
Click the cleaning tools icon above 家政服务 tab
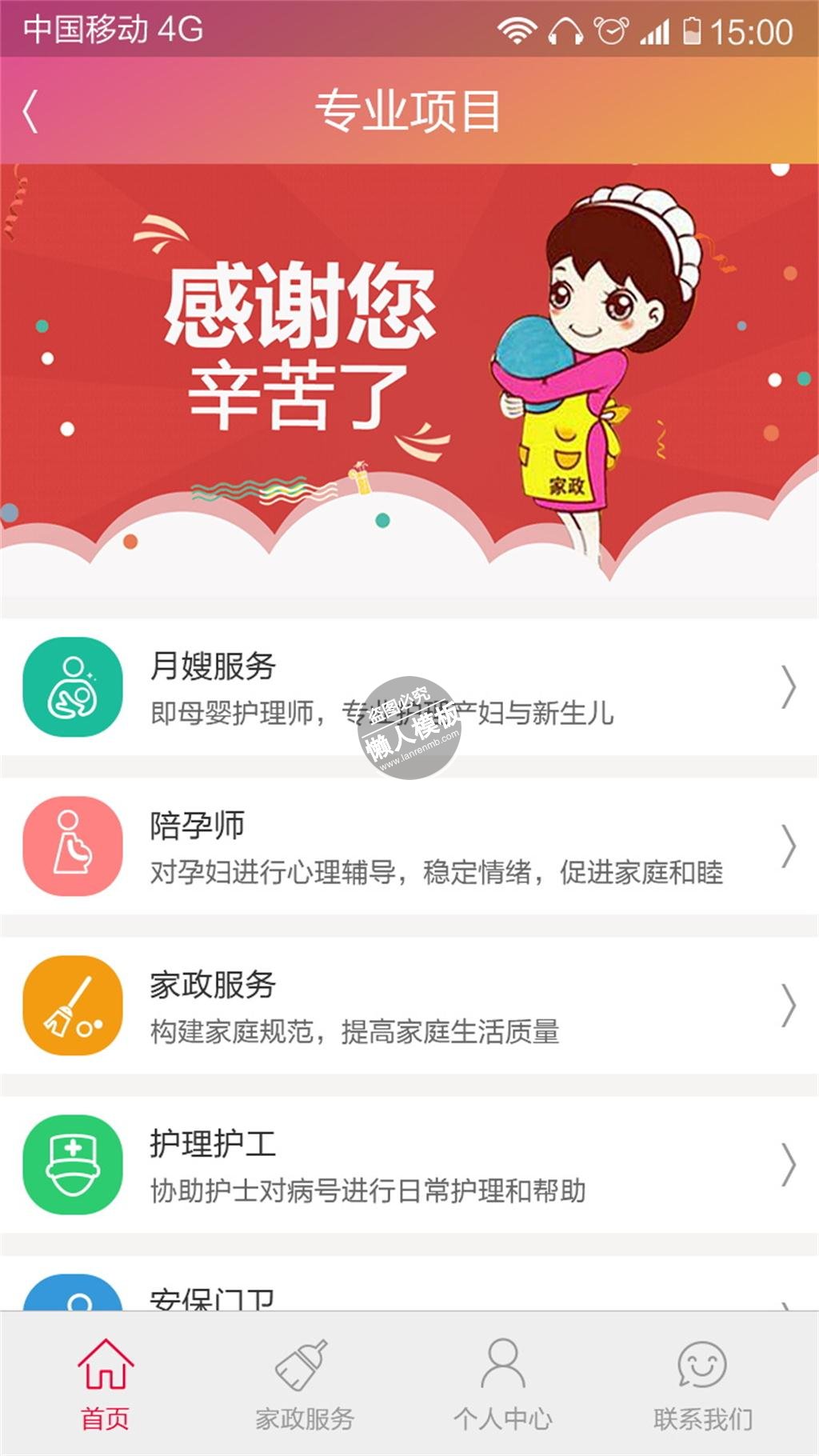click(302, 1365)
